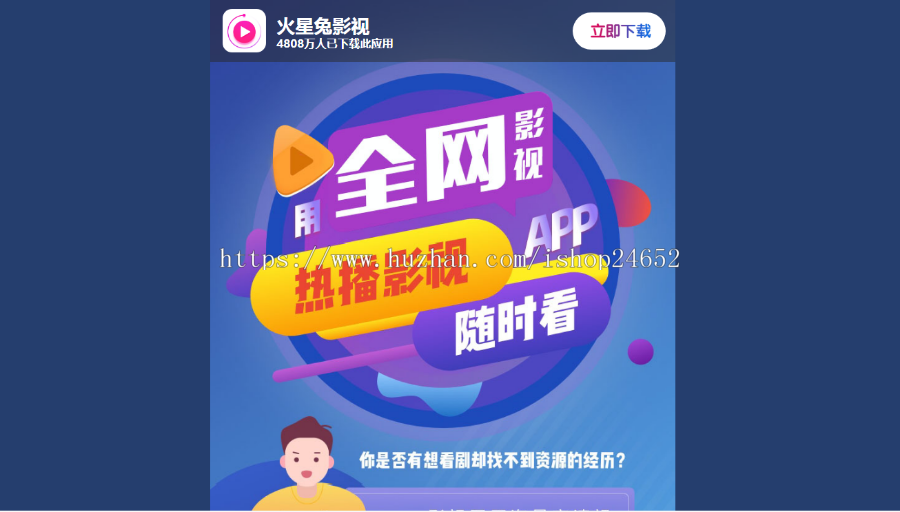Tap the 立即下载 download button
Image resolution: width=900 pixels, height=512 pixels.
619,31
